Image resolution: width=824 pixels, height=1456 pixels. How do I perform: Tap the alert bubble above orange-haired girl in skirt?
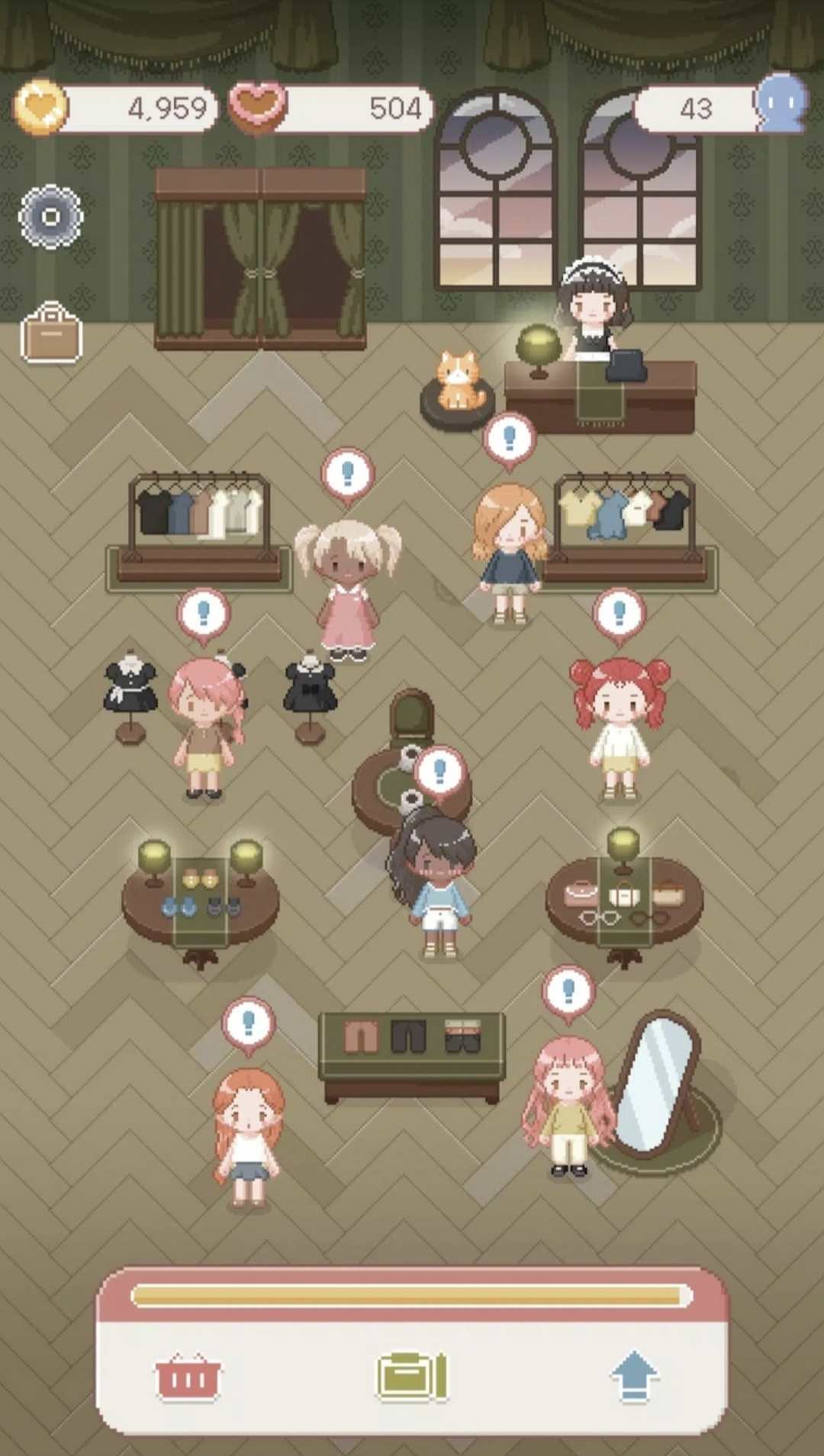(248, 1023)
